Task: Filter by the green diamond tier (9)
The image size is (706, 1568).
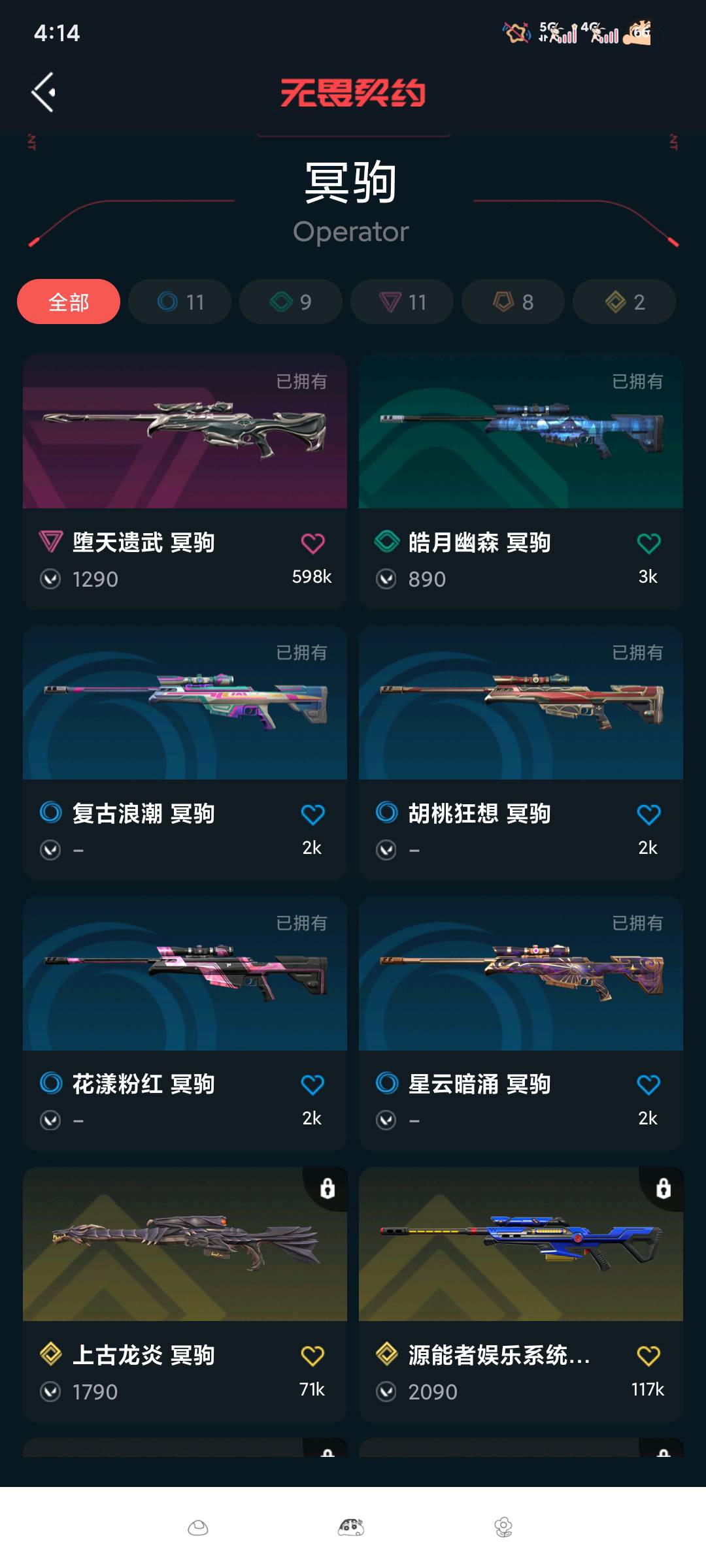Action: tap(291, 302)
